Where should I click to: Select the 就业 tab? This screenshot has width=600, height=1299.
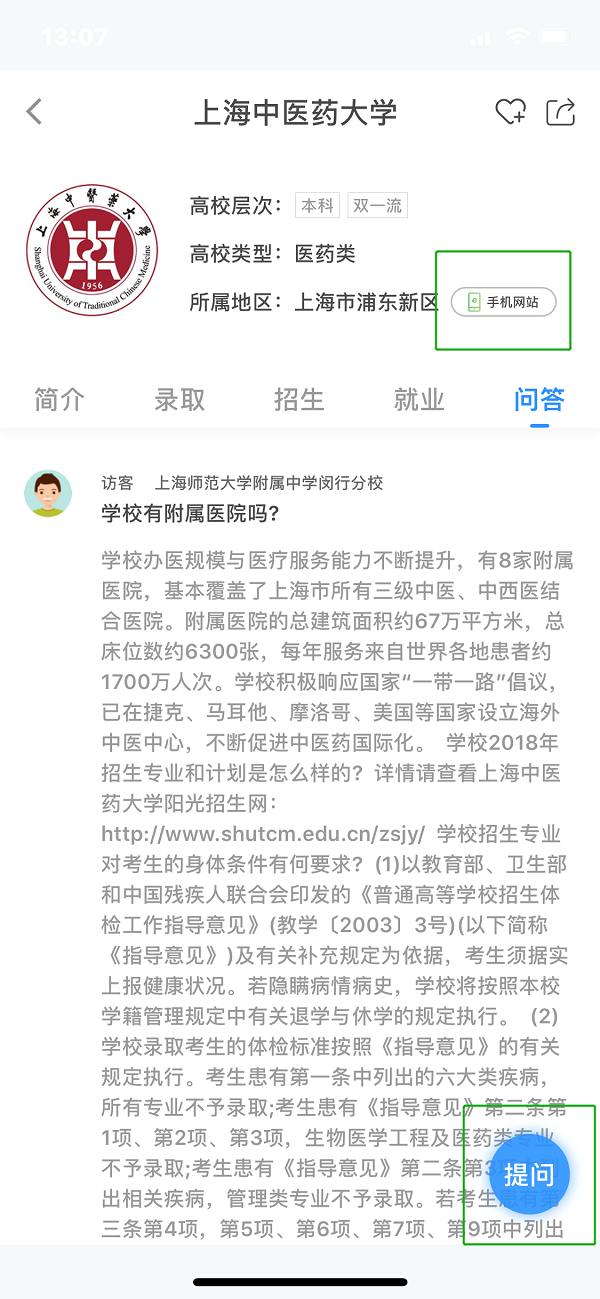pyautogui.click(x=419, y=400)
